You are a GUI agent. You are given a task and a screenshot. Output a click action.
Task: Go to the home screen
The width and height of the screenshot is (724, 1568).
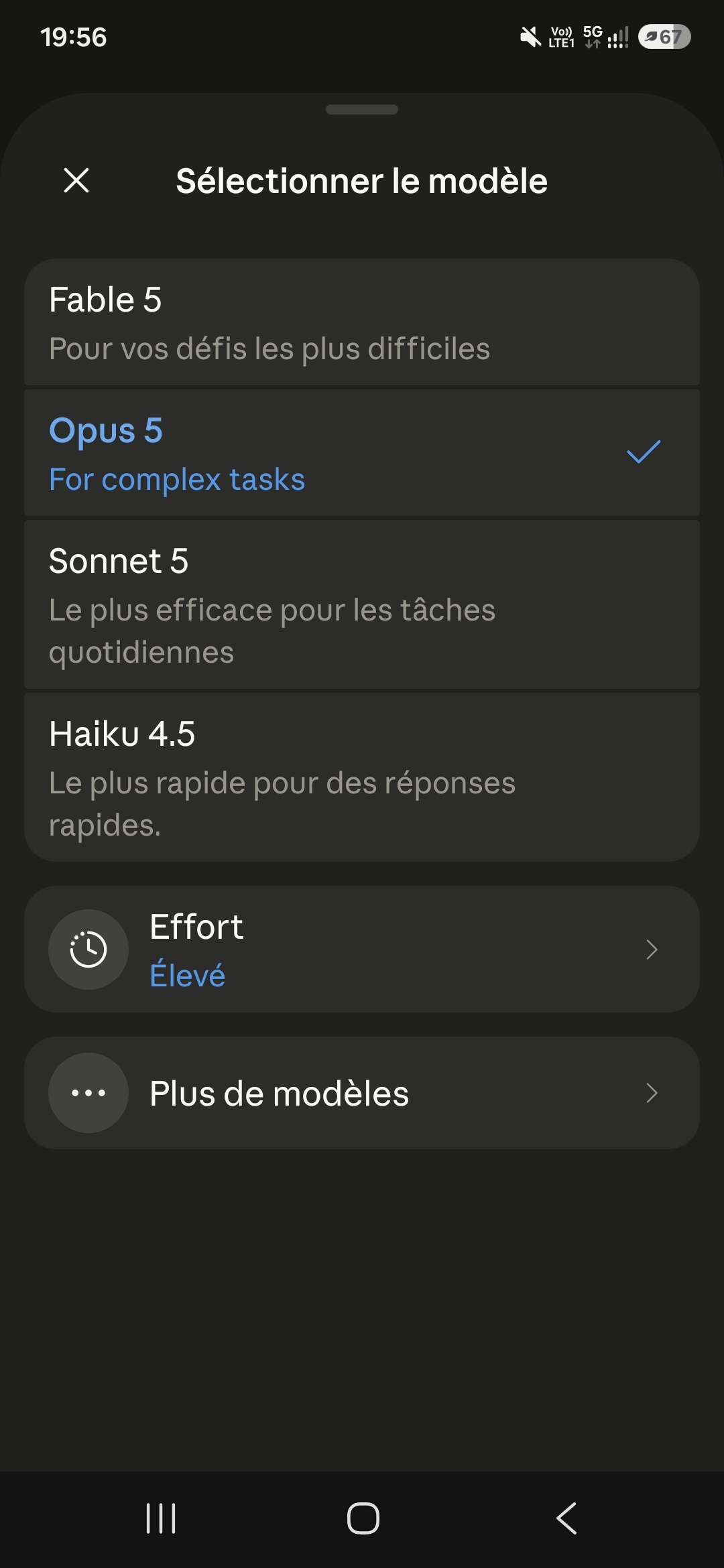point(363,1518)
